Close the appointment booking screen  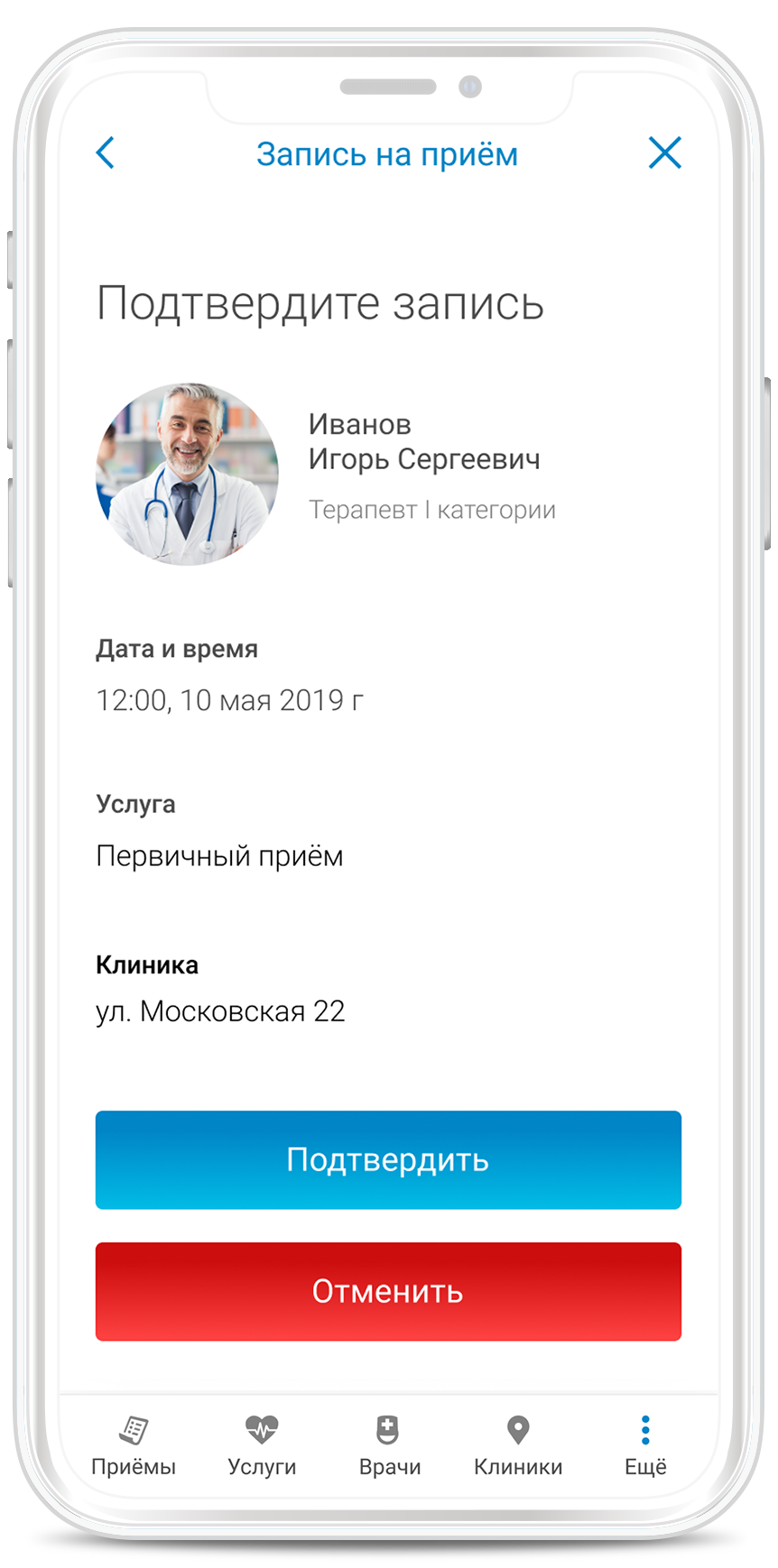coord(664,152)
